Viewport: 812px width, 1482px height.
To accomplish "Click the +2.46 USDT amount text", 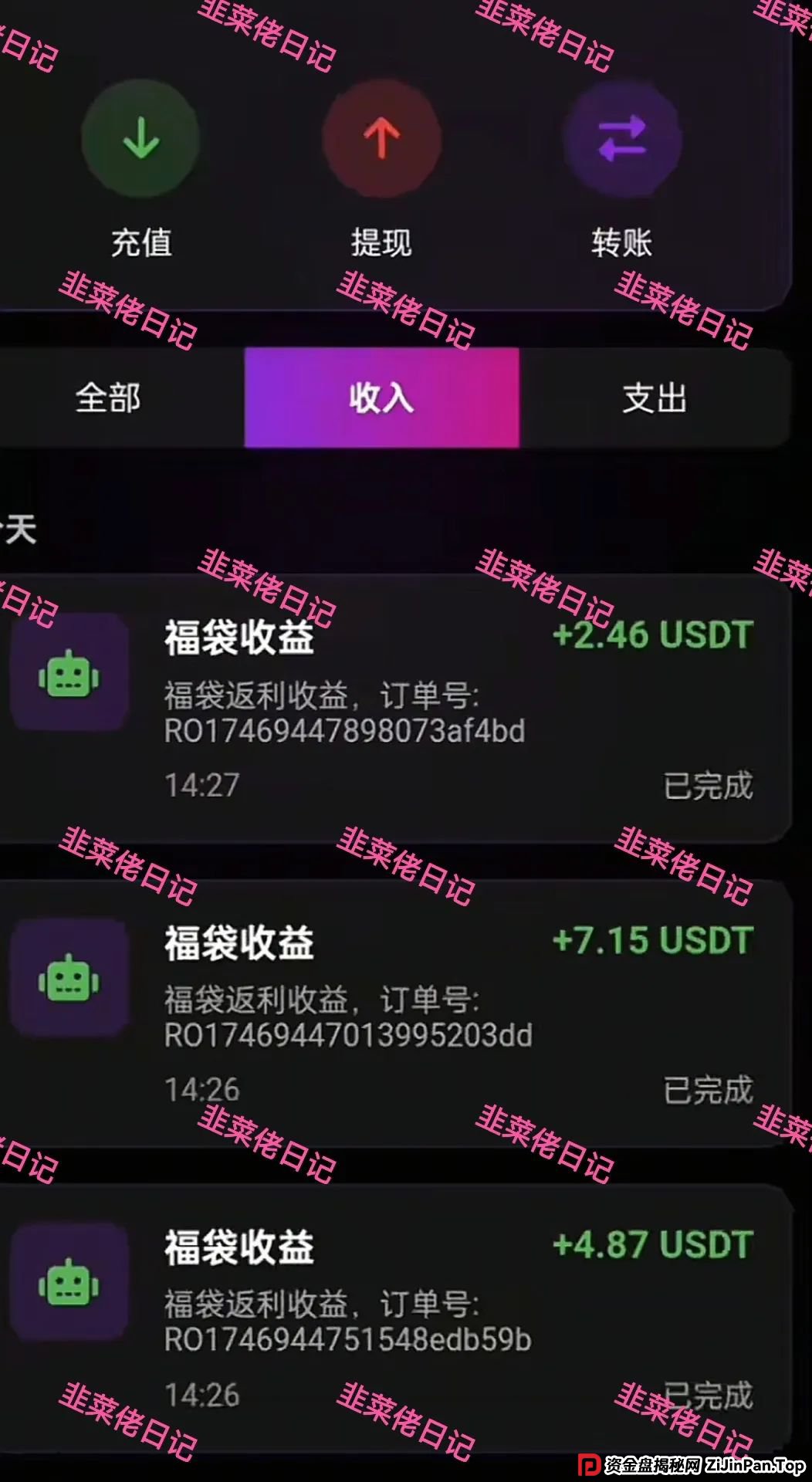I will click(x=652, y=635).
